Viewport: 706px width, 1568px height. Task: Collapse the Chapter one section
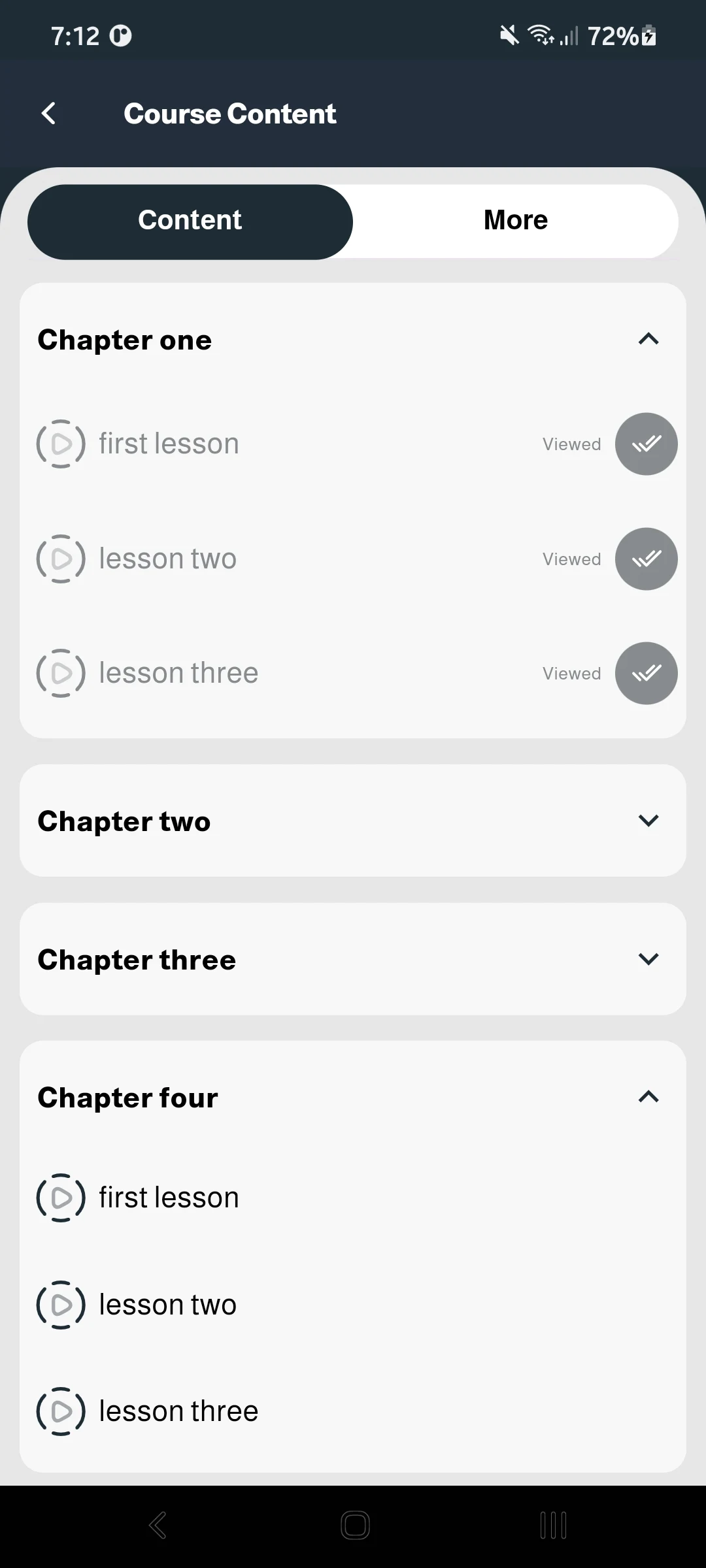click(x=648, y=339)
